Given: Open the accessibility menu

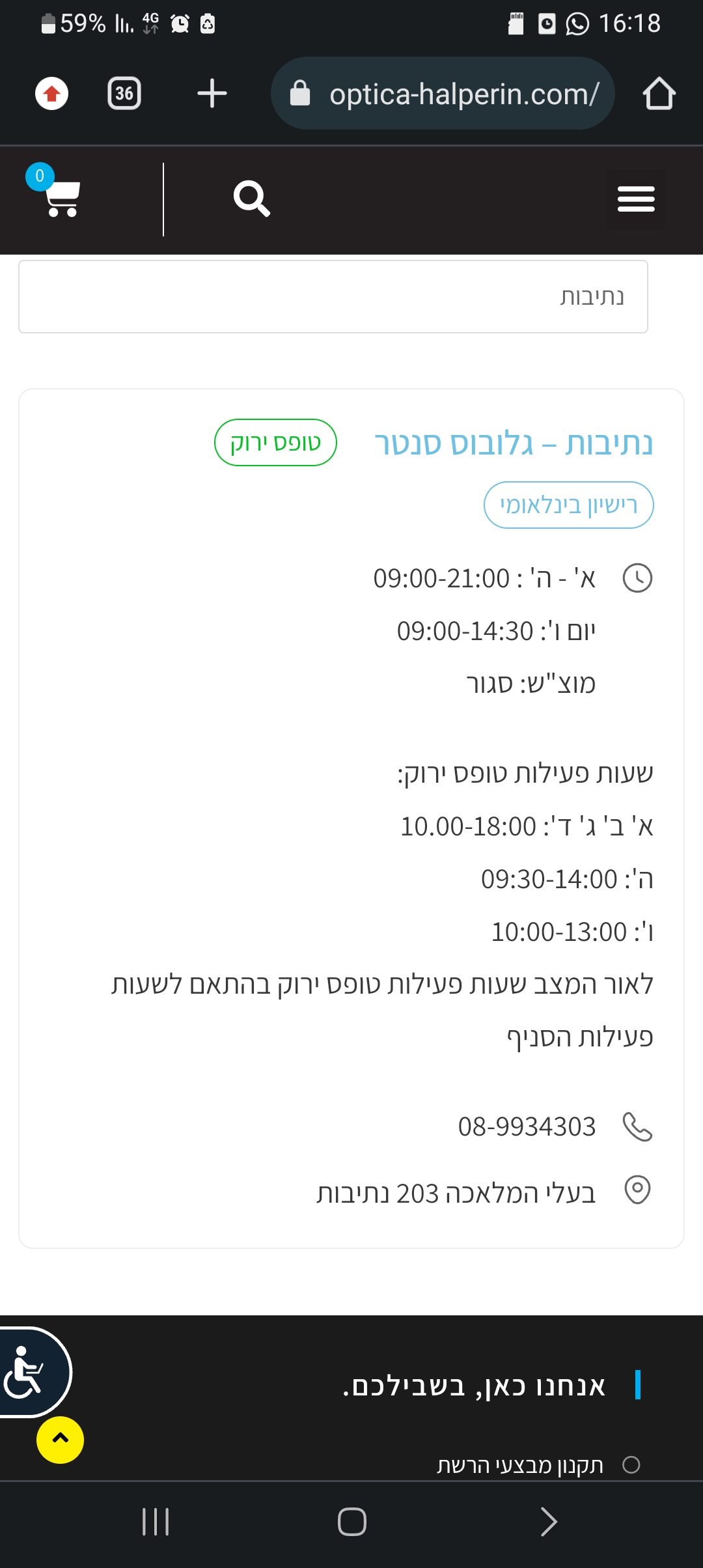Looking at the screenshot, I should click(29, 1372).
